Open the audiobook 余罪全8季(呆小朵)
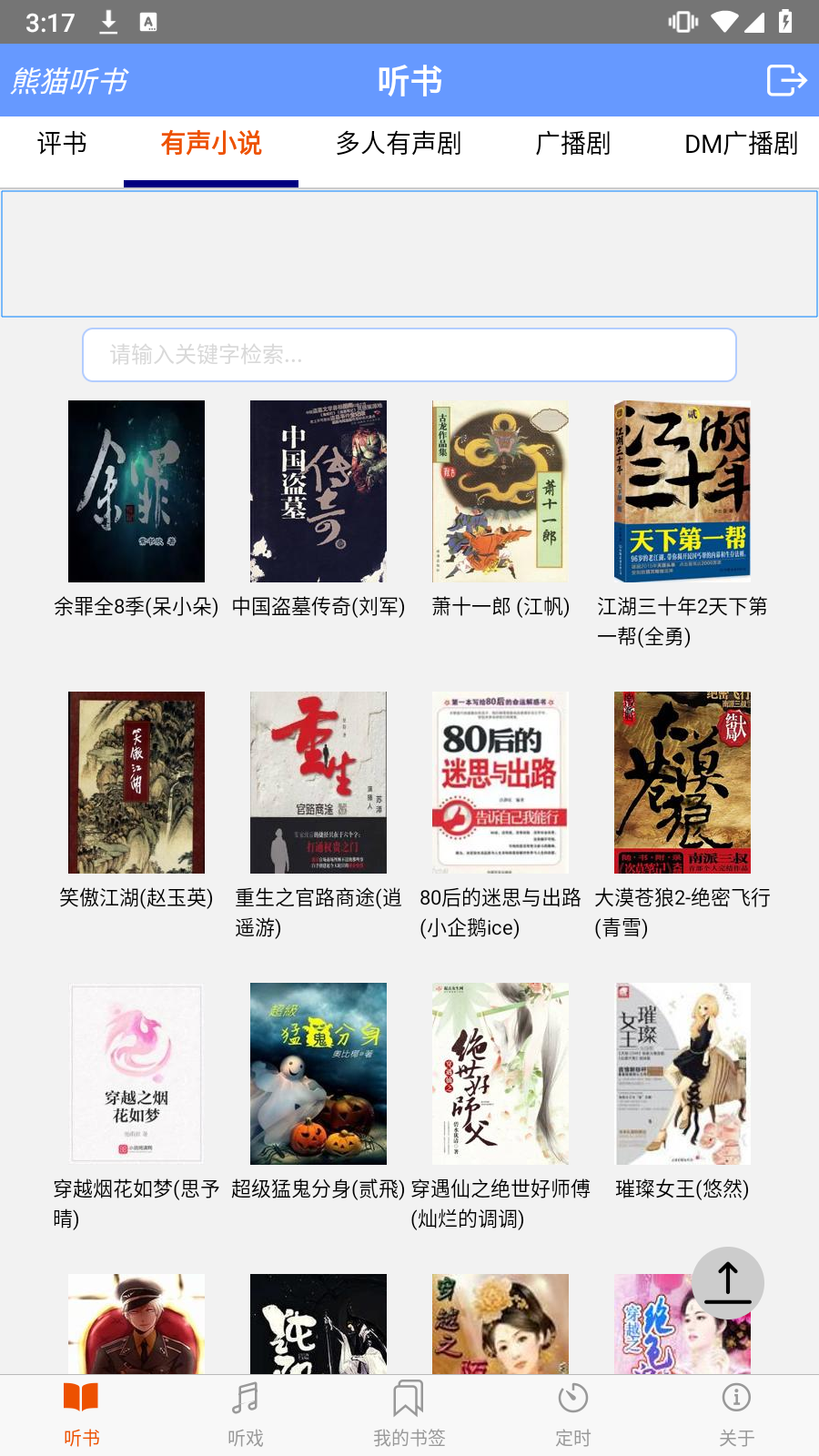The image size is (819, 1456). point(136,491)
